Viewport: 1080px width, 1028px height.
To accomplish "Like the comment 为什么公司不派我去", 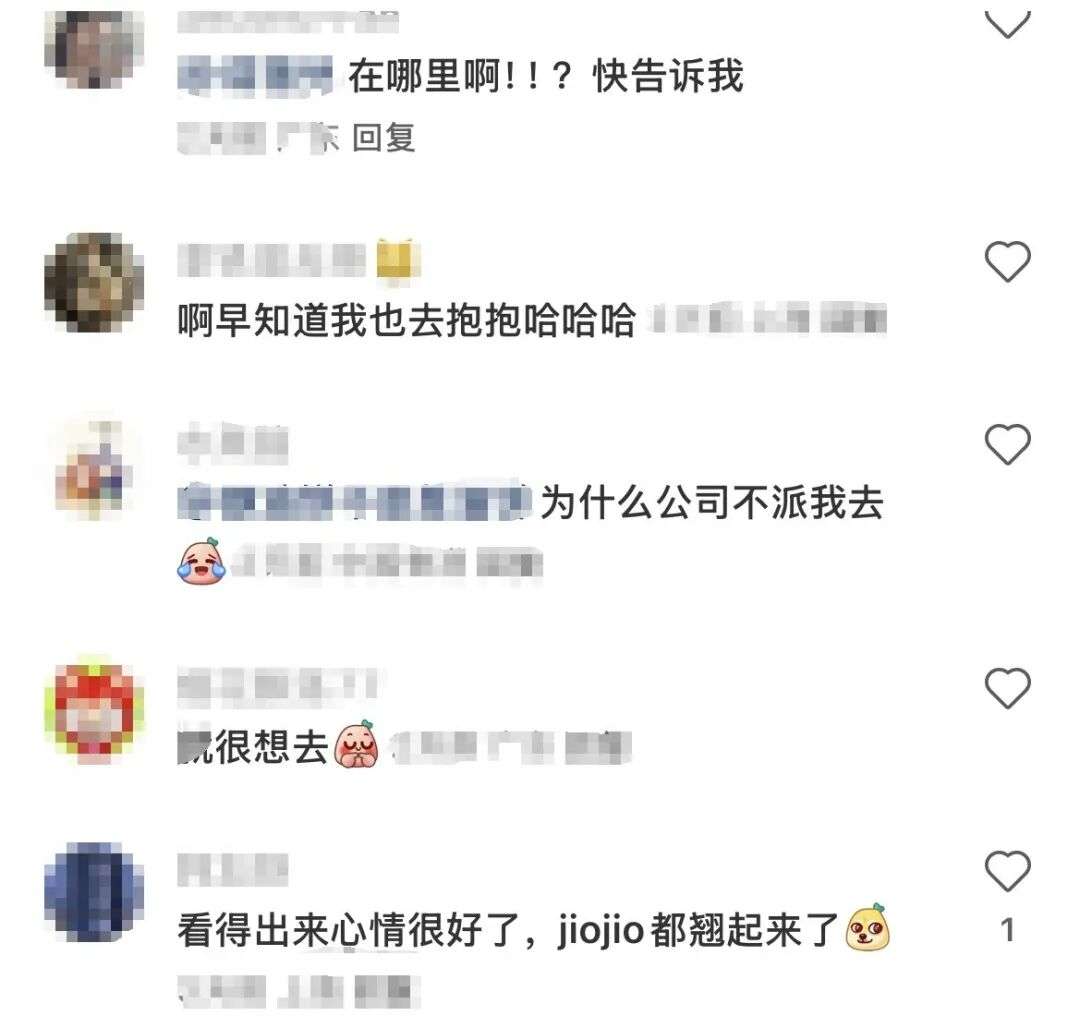I will 1007,444.
